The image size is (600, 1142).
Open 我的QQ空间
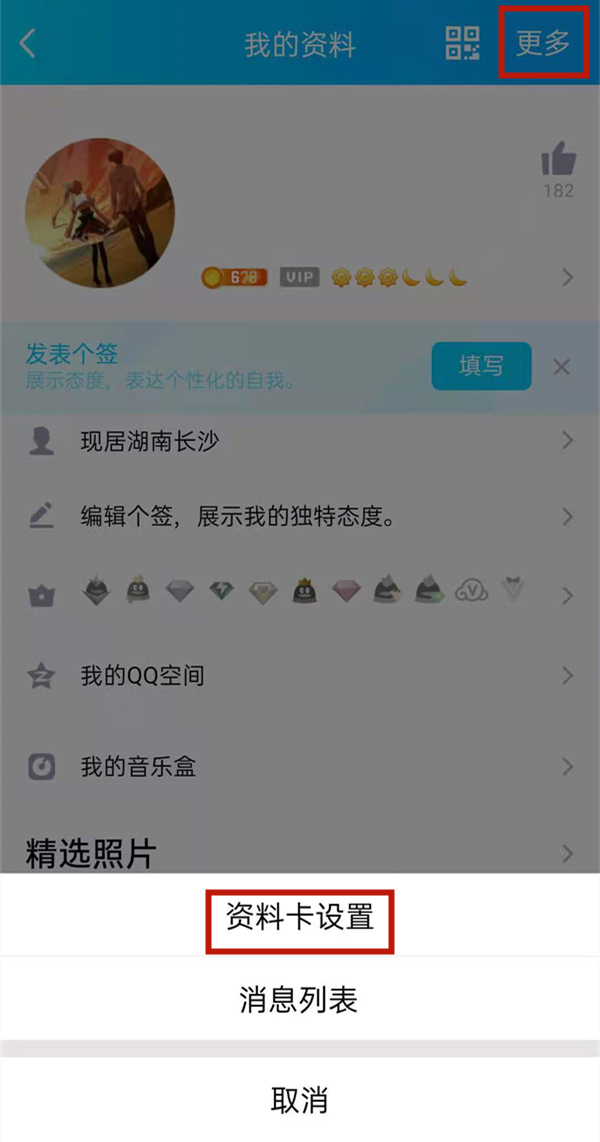(300, 676)
